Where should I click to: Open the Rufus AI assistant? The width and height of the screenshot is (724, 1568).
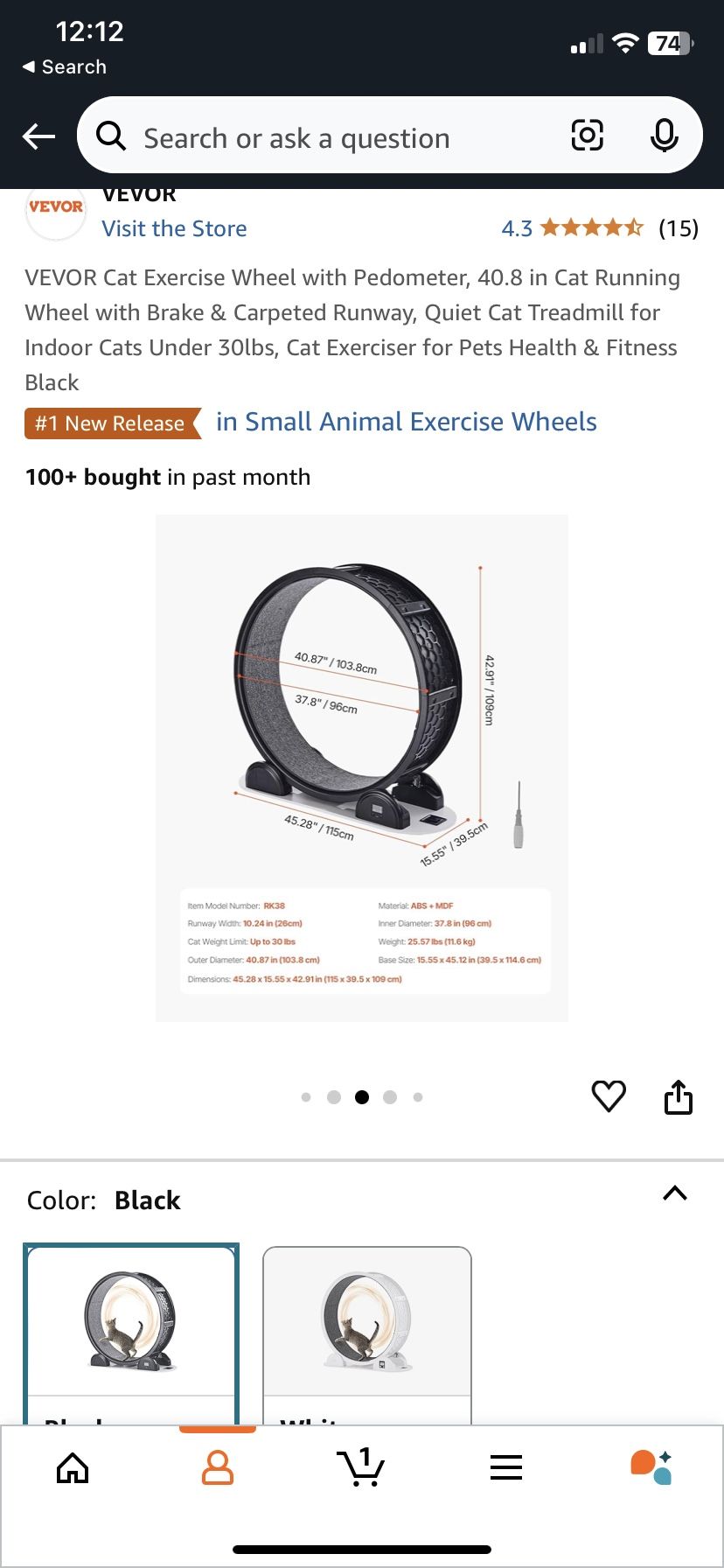click(651, 1467)
